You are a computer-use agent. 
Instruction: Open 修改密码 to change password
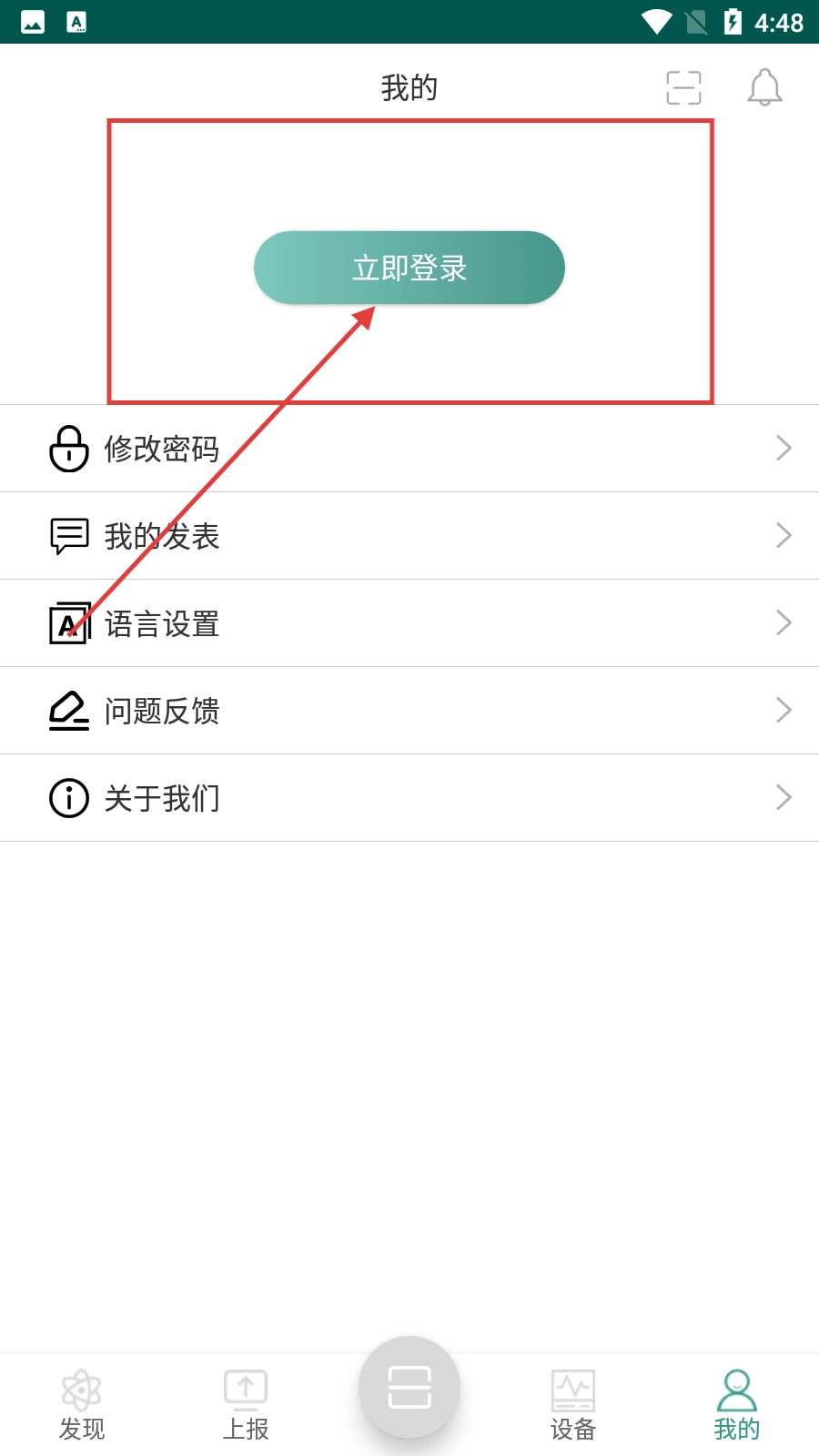tap(409, 449)
